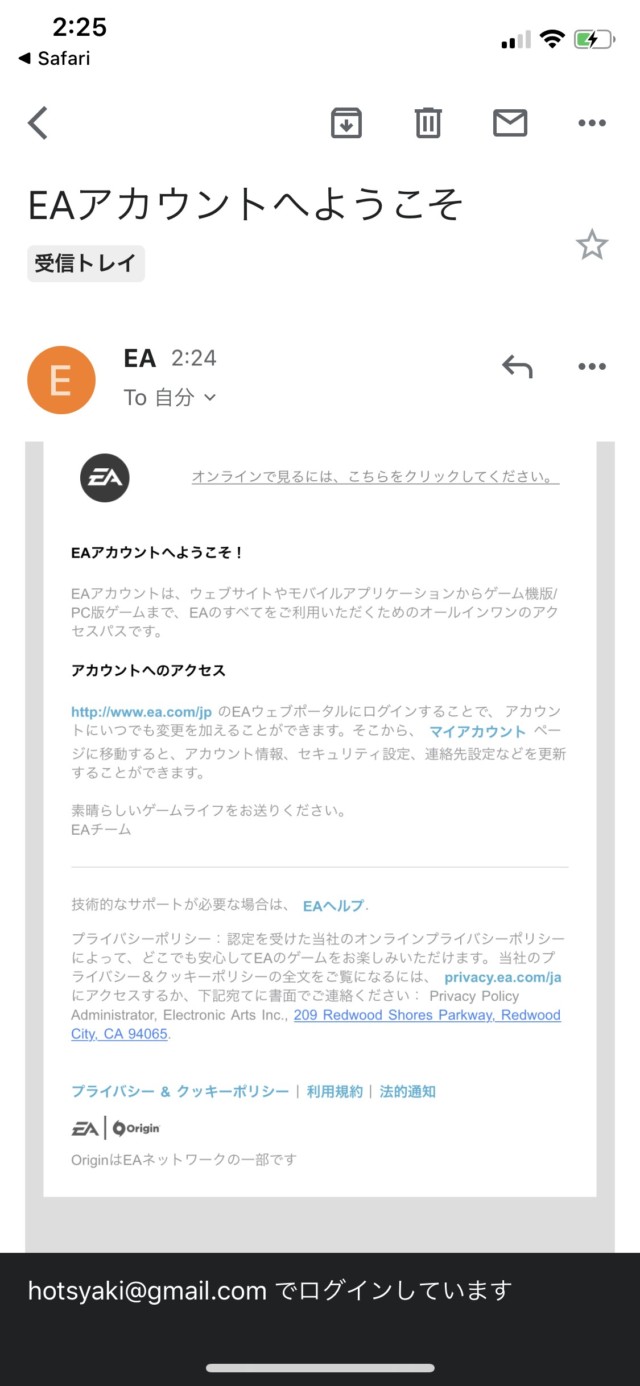Visit the privacy.ea.com/ja link
Viewport: 640px width, 1386px height.
(502, 977)
